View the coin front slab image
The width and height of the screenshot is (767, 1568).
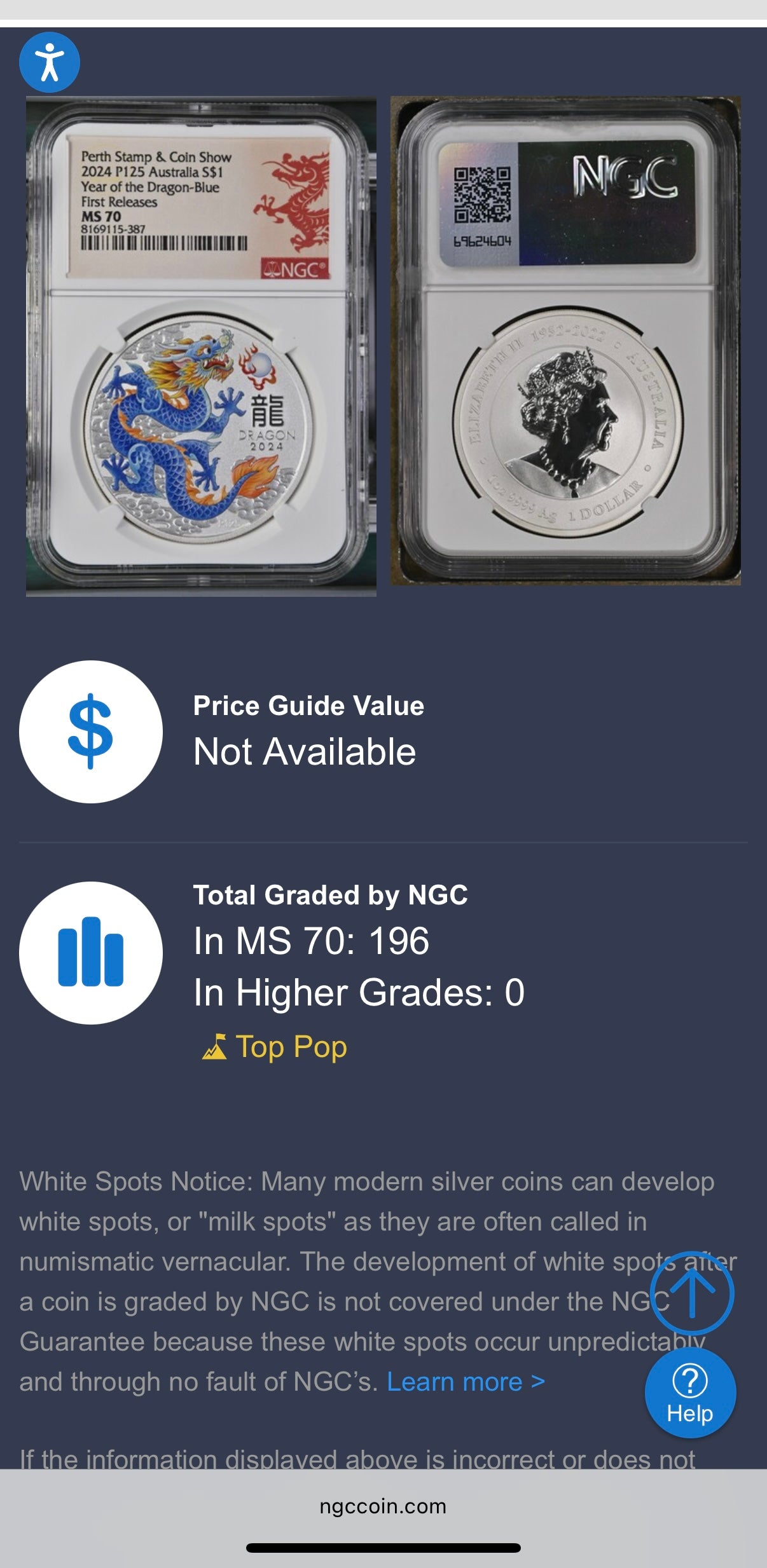point(201,346)
